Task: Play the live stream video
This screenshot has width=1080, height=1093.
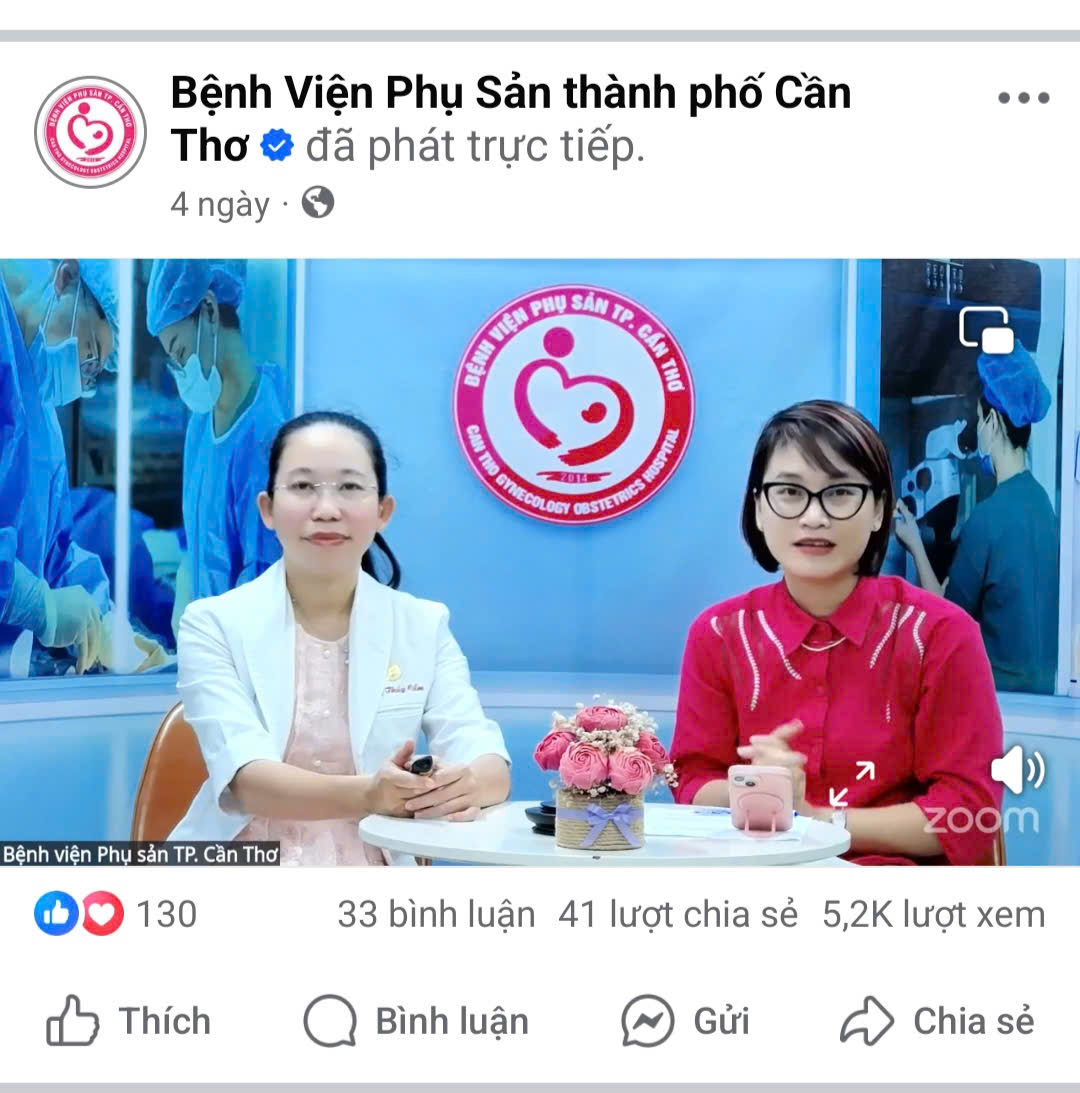Action: (540, 560)
